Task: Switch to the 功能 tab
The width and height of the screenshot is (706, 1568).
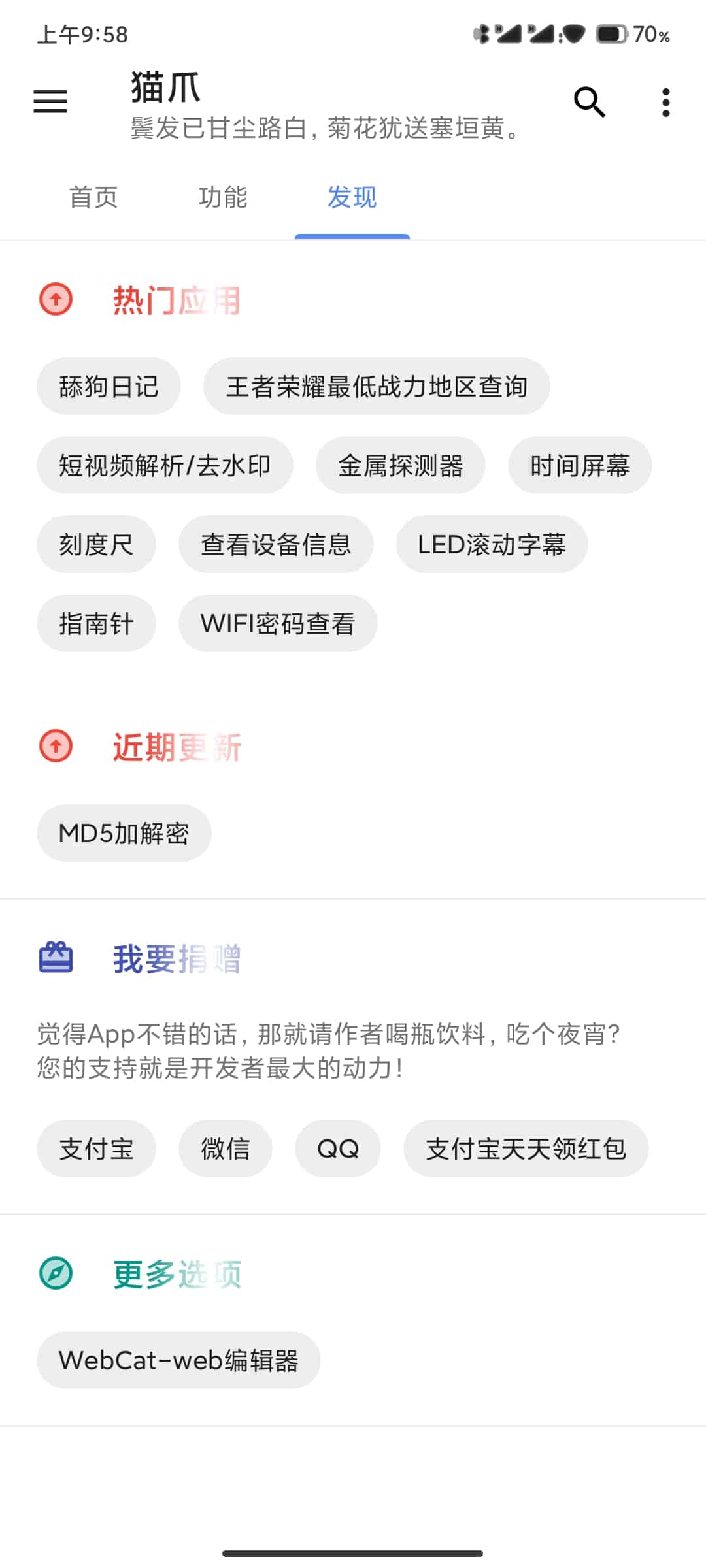Action: (223, 197)
